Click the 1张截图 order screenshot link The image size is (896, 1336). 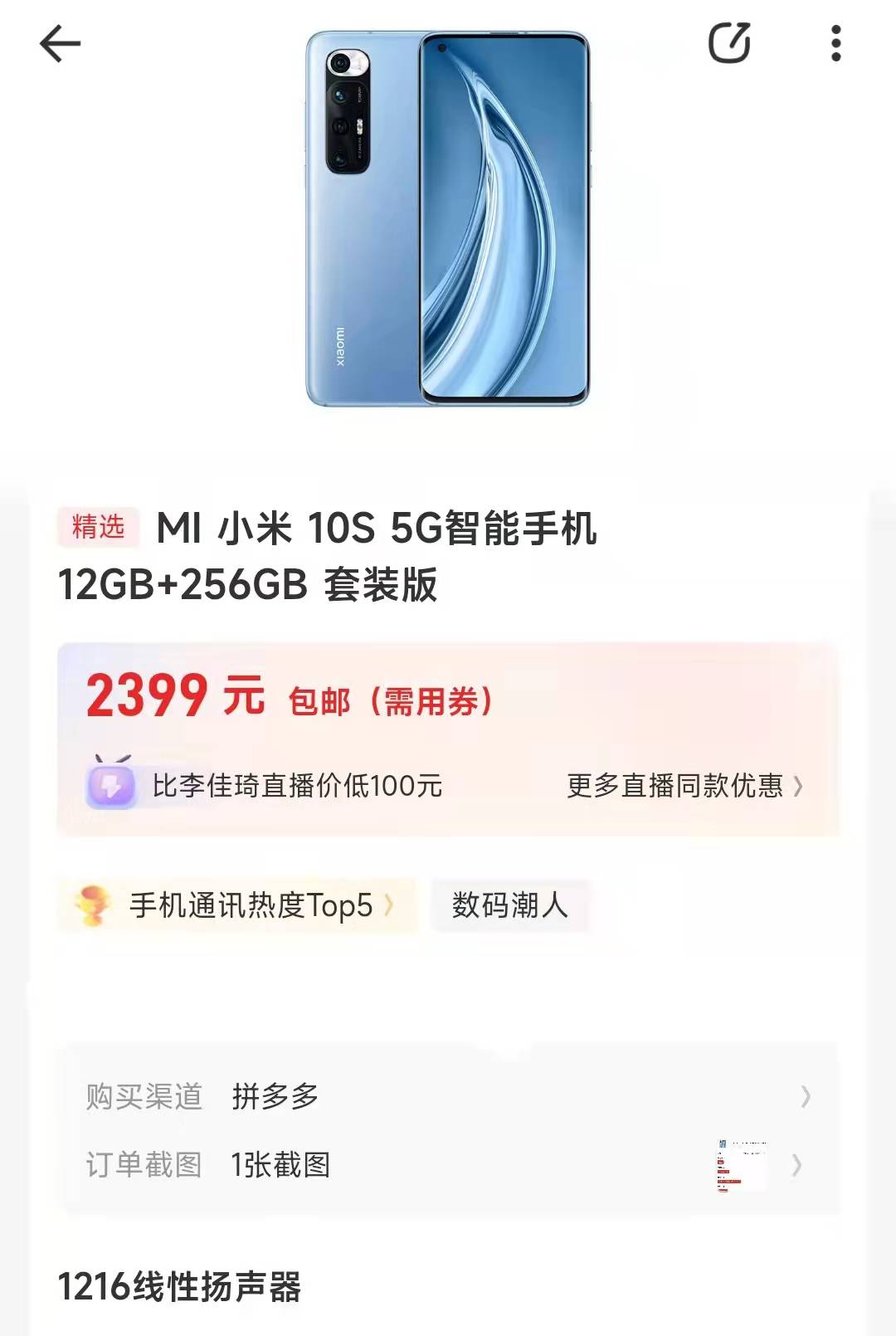point(278,1165)
